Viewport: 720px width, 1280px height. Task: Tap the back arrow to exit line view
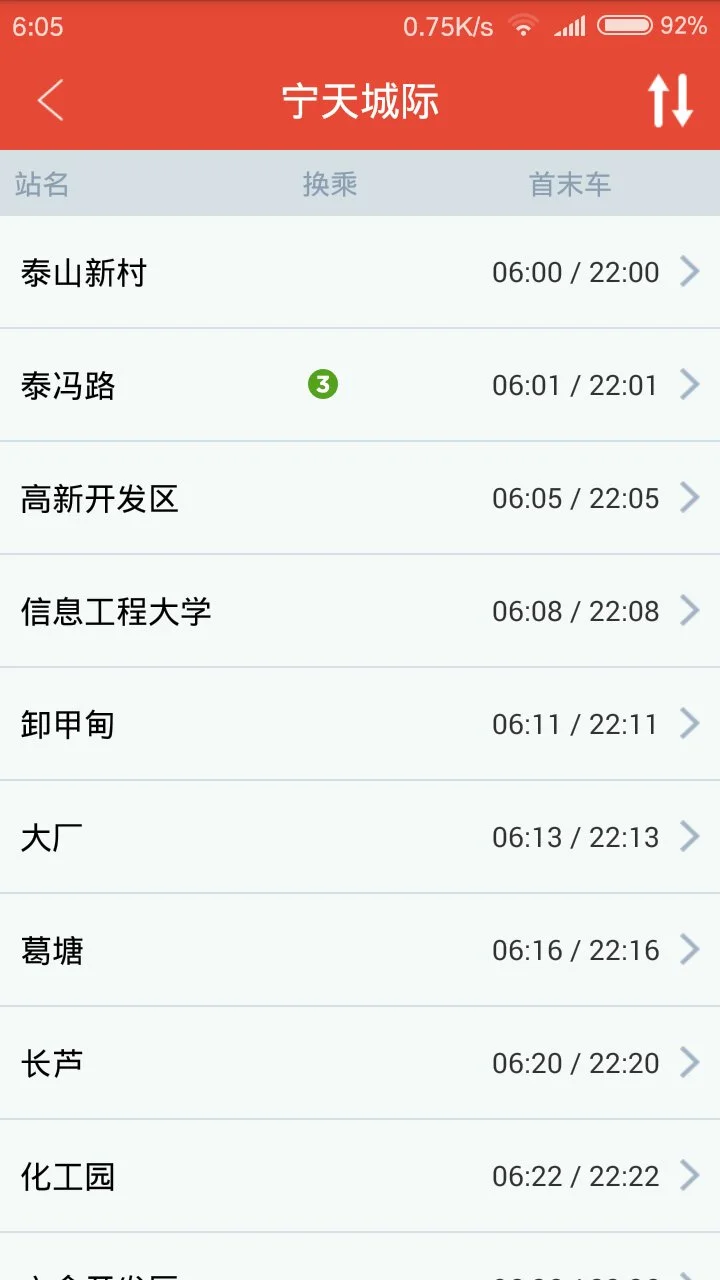click(50, 101)
